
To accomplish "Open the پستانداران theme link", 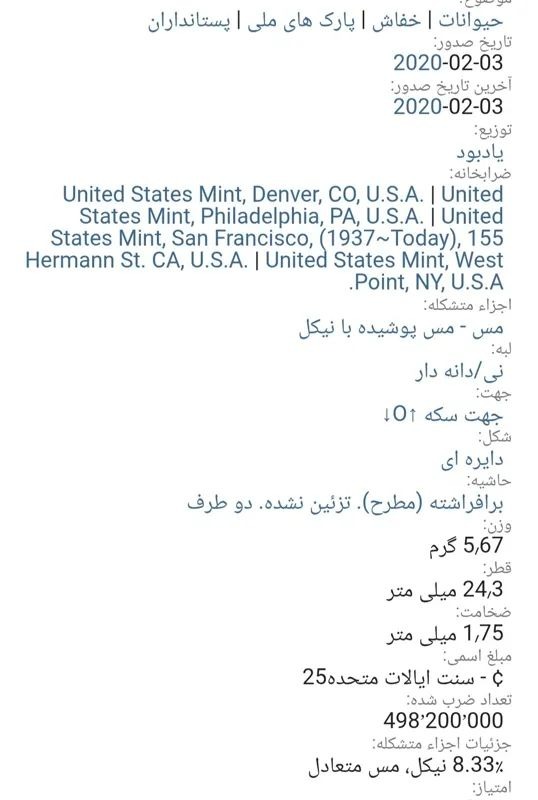I will (x=189, y=21).
